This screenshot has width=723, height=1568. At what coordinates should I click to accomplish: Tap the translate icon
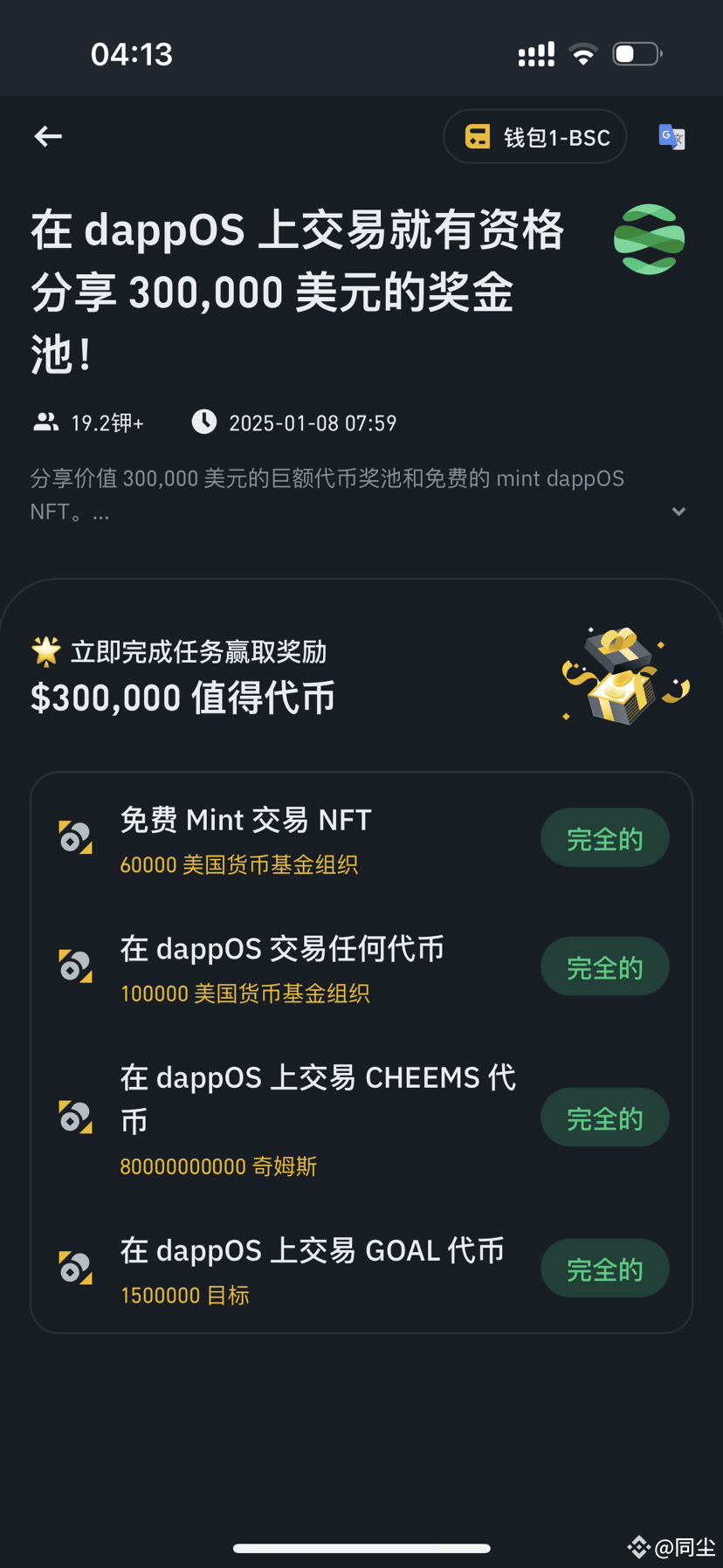tap(671, 137)
